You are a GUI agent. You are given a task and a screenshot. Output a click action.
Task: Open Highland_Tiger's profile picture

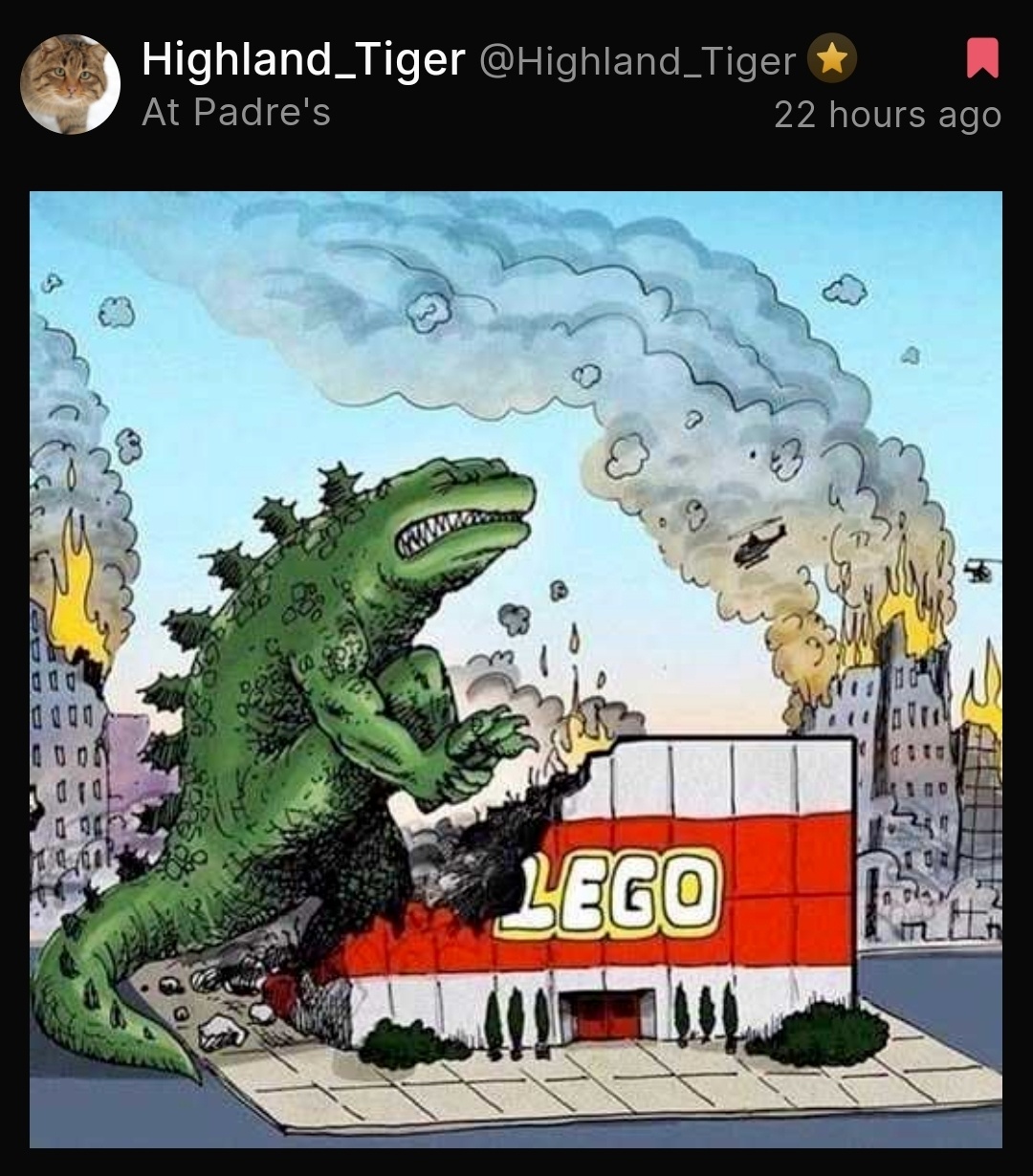70,84
